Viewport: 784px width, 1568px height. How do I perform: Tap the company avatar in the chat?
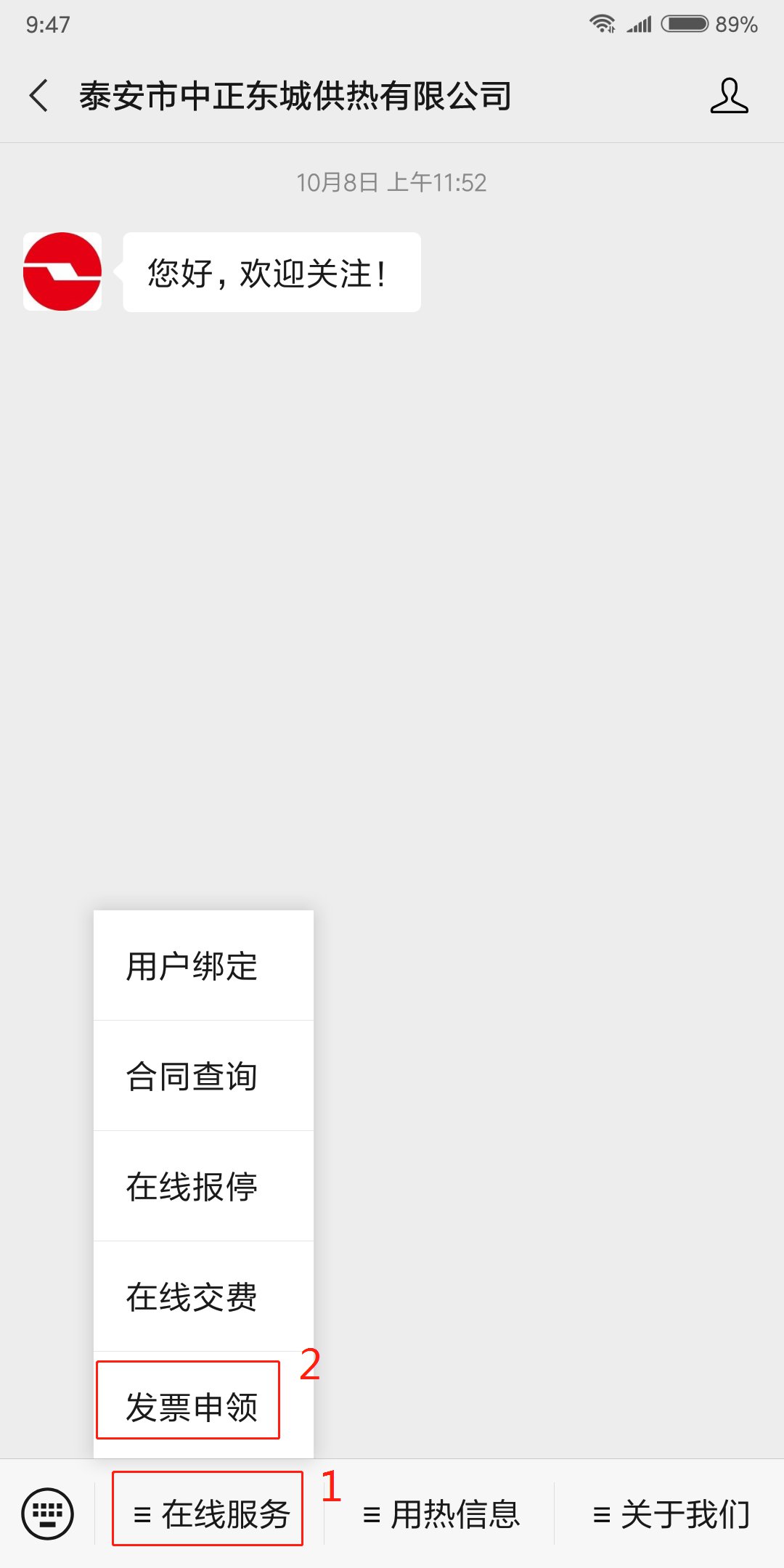coord(62,271)
